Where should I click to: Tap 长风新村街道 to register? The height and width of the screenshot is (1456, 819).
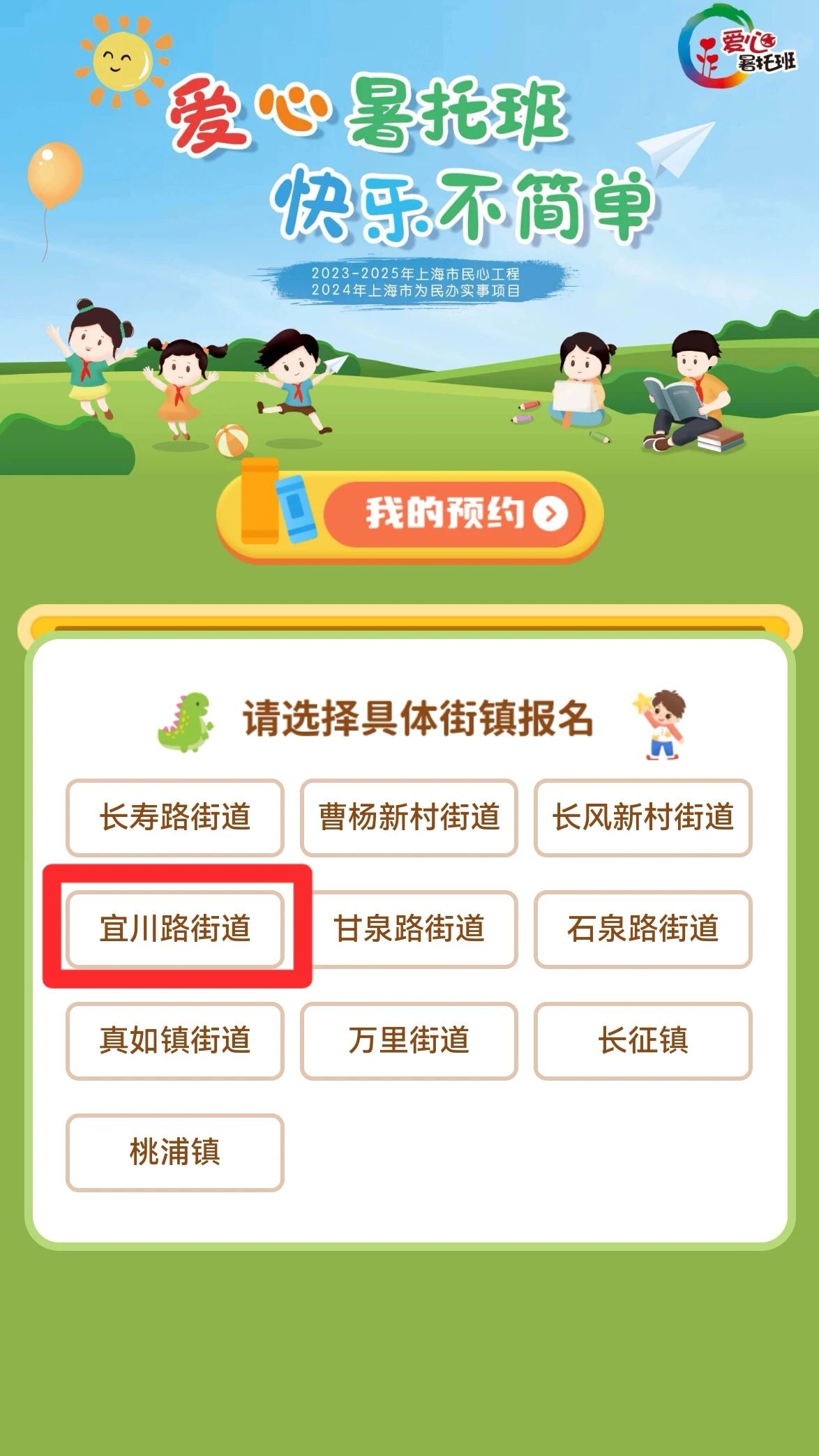(643, 817)
